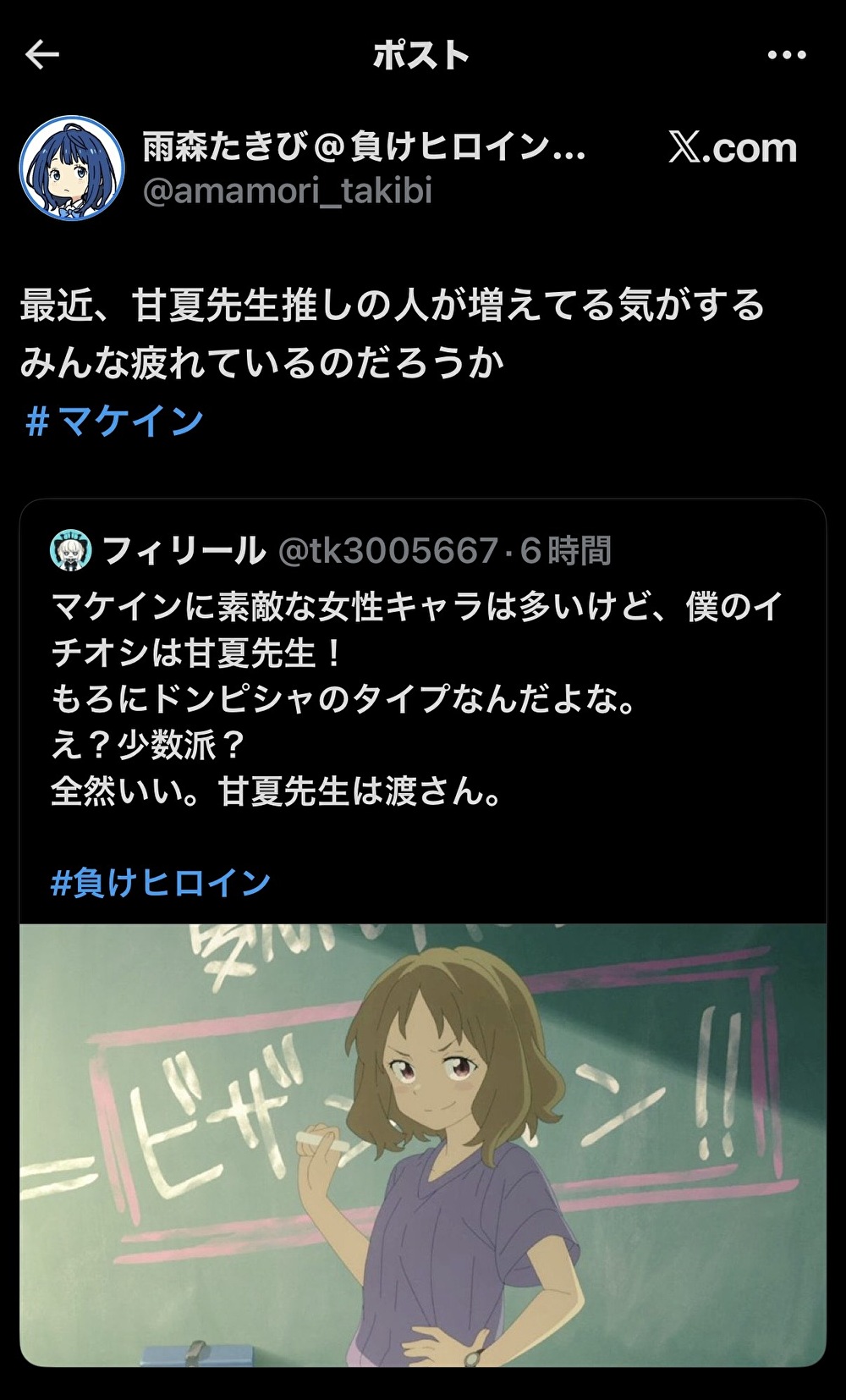
Task: Open 雨森たきび's profile avatar
Action: click(x=72, y=168)
